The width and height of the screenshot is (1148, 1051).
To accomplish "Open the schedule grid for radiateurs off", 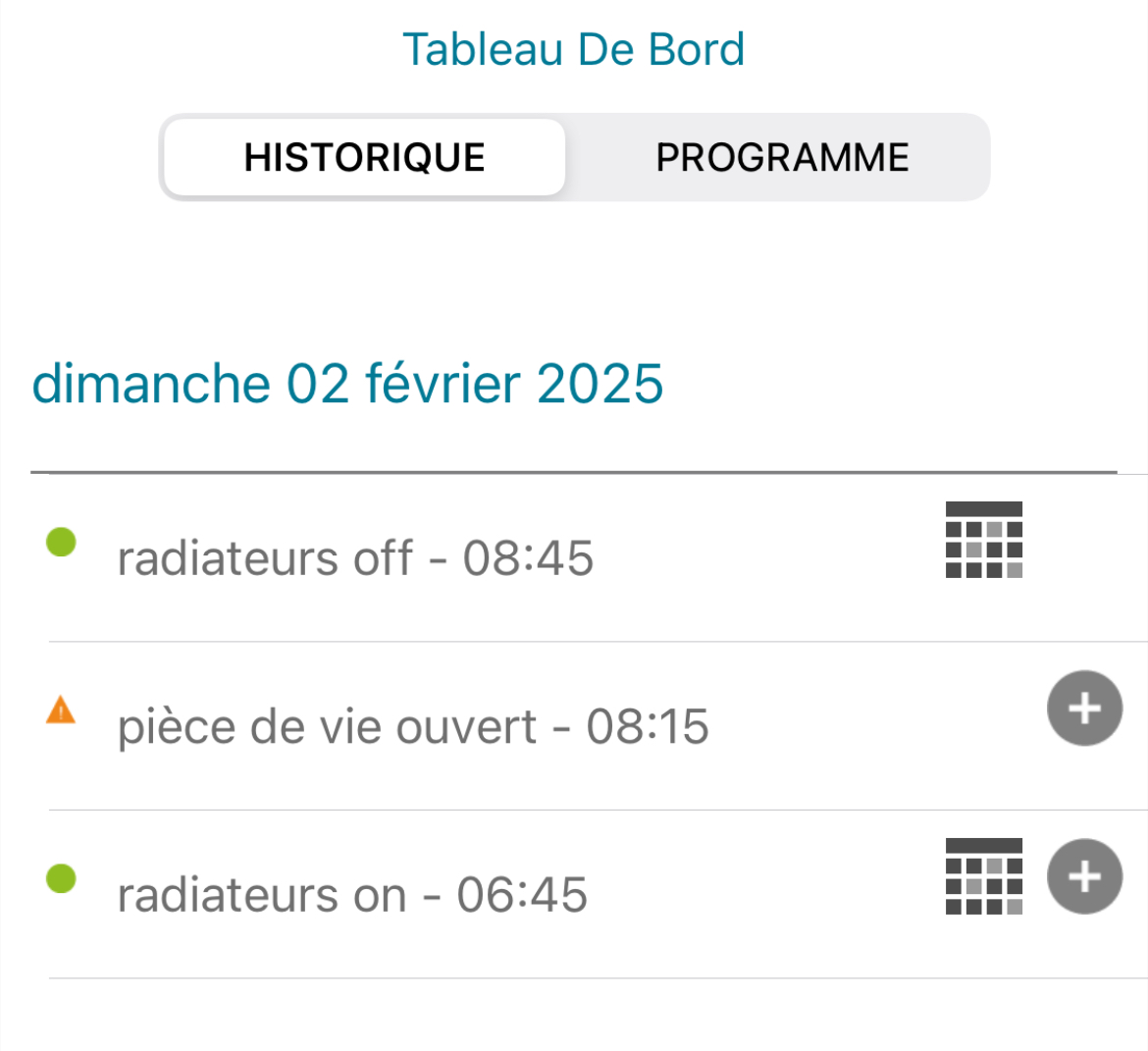I will (983, 540).
